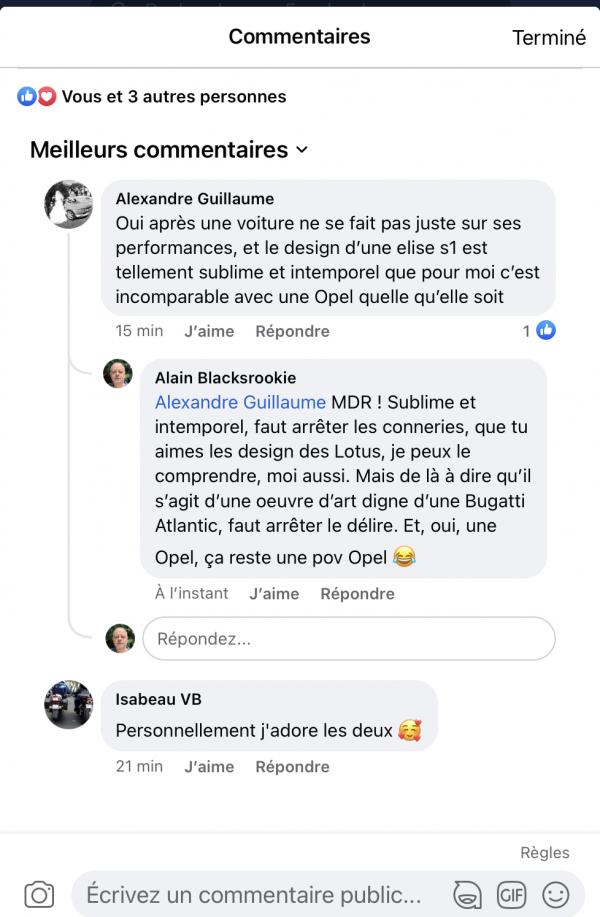Open the Règles link

tap(545, 853)
